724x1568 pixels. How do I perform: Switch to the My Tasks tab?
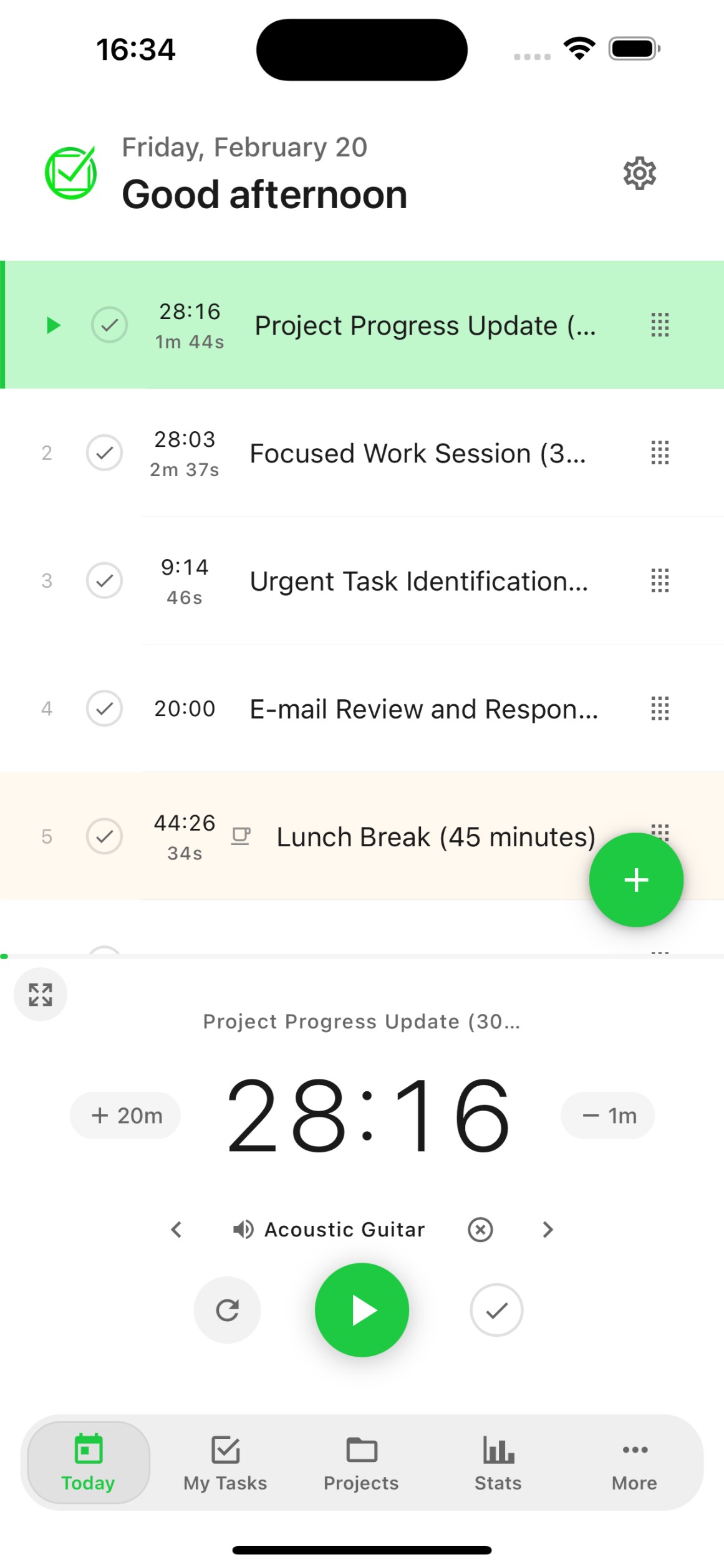[225, 1462]
